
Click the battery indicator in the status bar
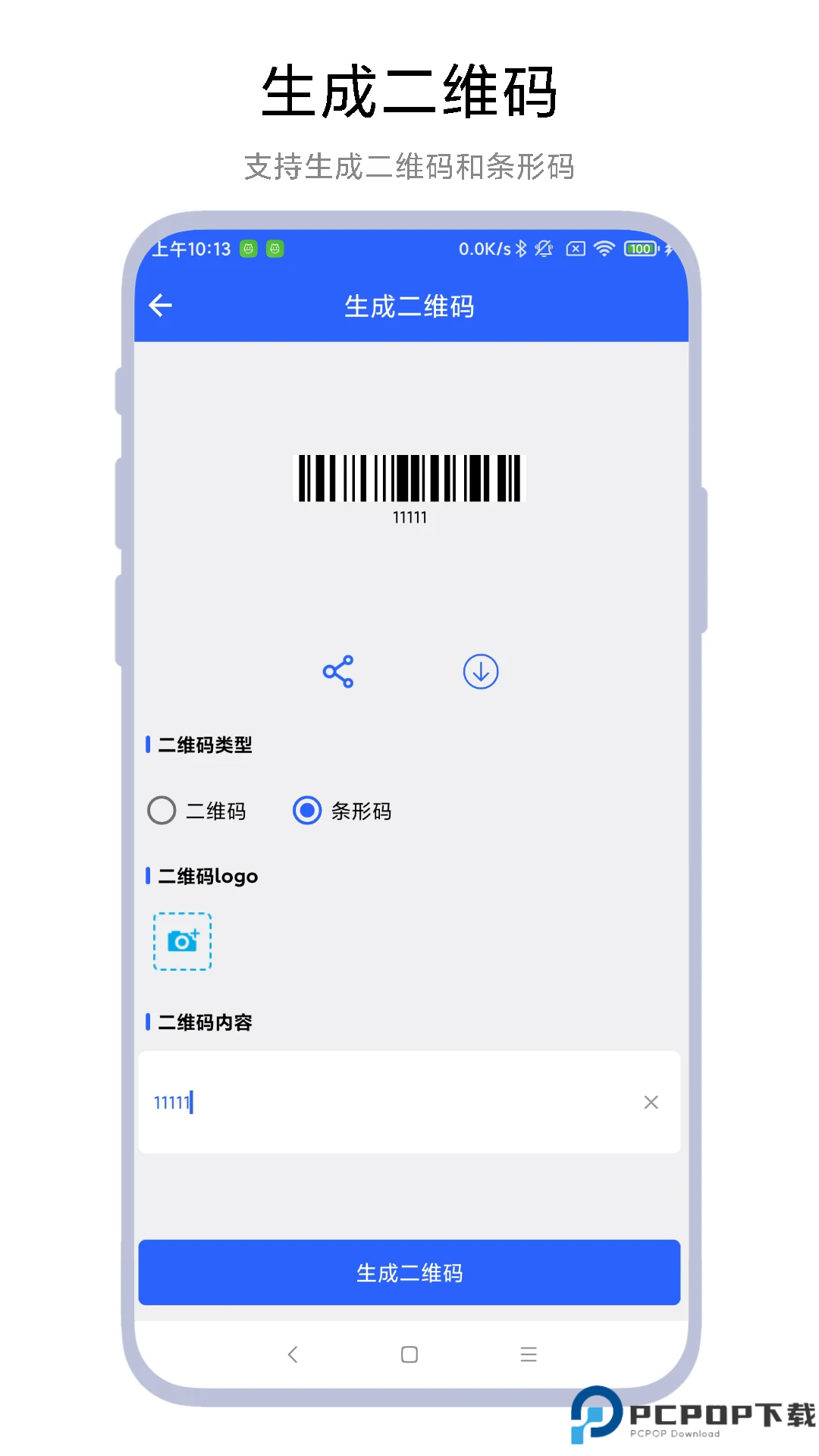tap(639, 249)
